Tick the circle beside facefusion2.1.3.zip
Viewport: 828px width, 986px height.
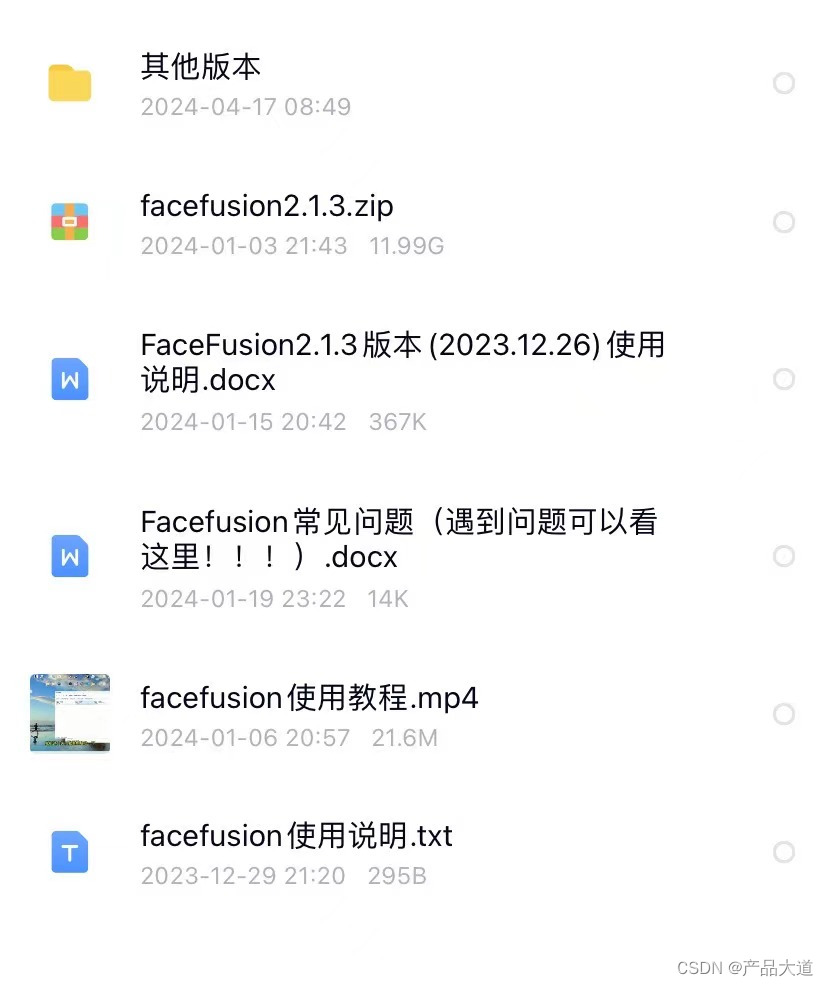pos(783,222)
